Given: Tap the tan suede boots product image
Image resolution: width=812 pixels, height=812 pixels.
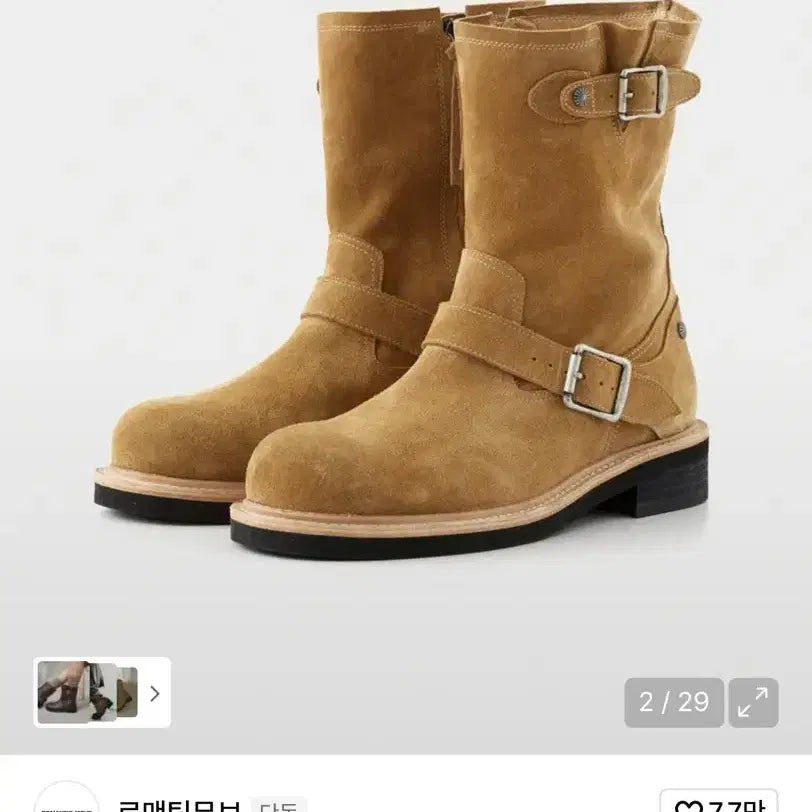Looking at the screenshot, I should [406, 290].
